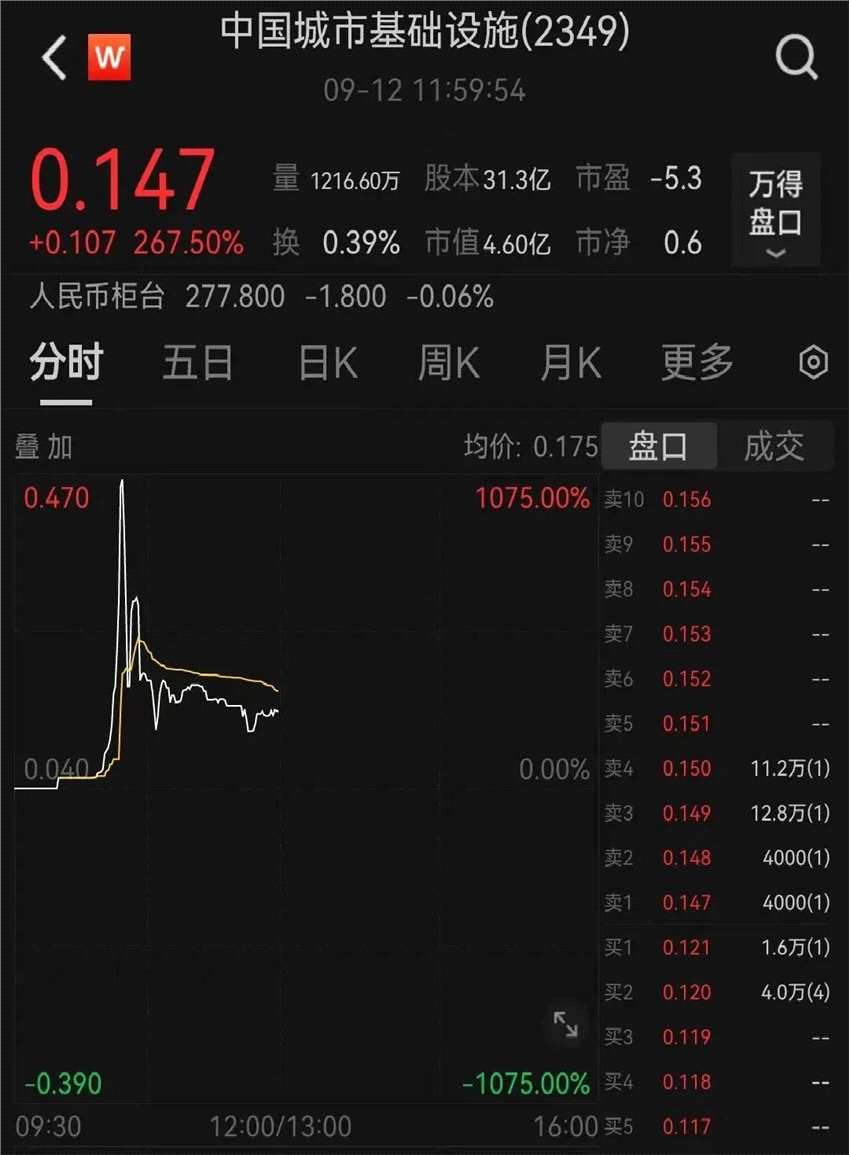Tap the 买1 bid price 0.121
This screenshot has height=1155, width=850.
coord(686,947)
